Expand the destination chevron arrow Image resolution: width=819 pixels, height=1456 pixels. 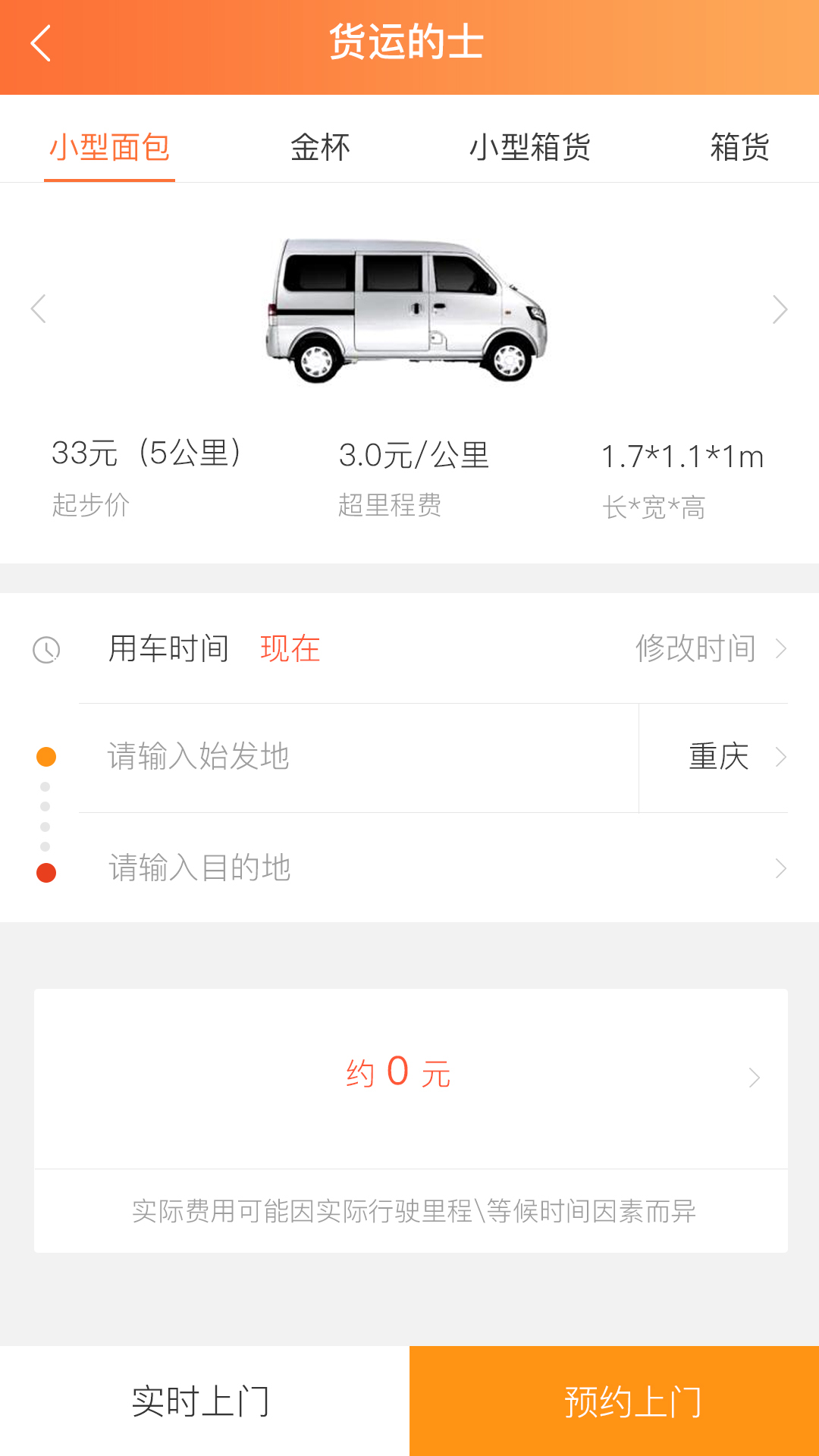[782, 868]
